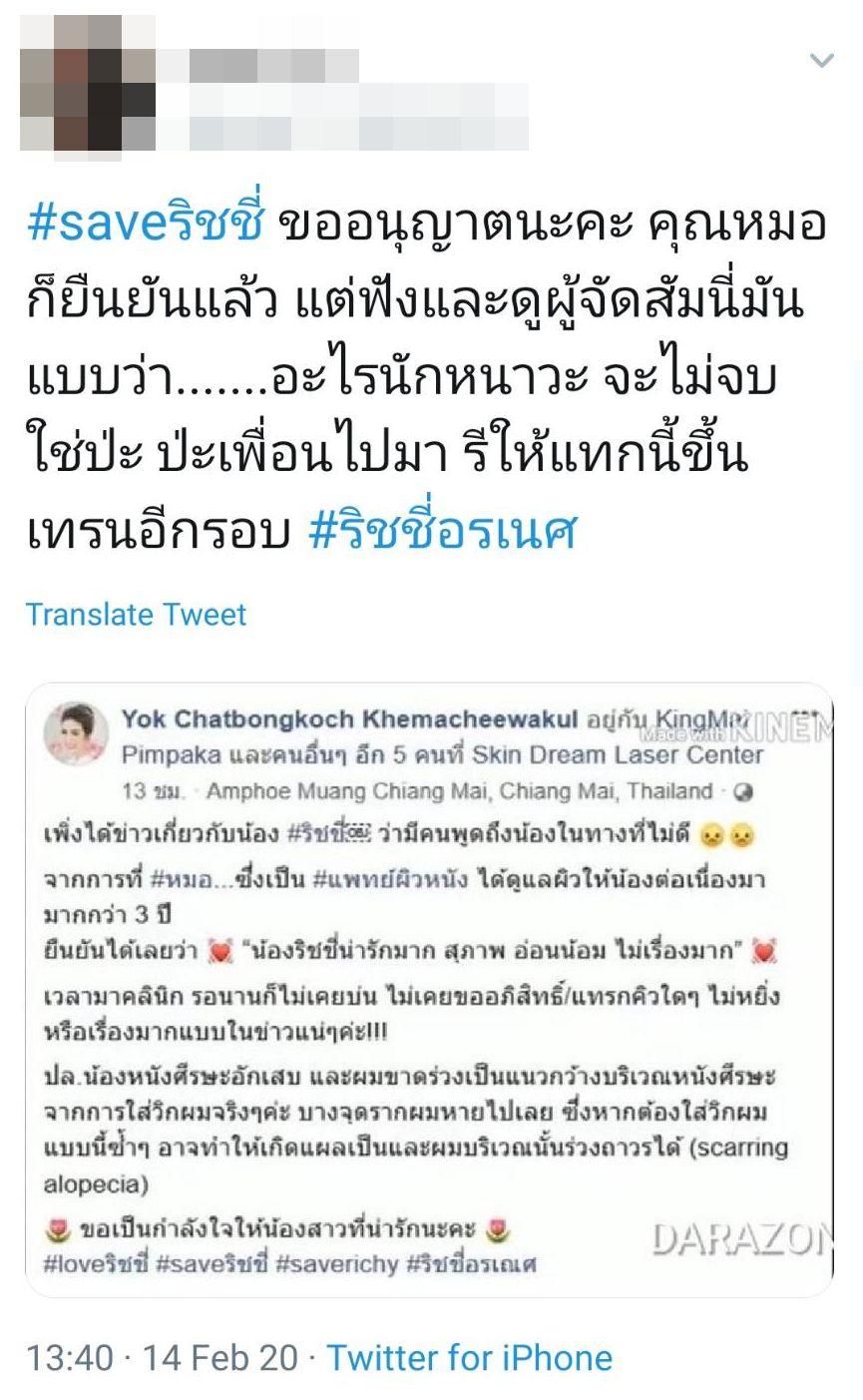Open the Twitter for iPhone source link

(469, 1357)
